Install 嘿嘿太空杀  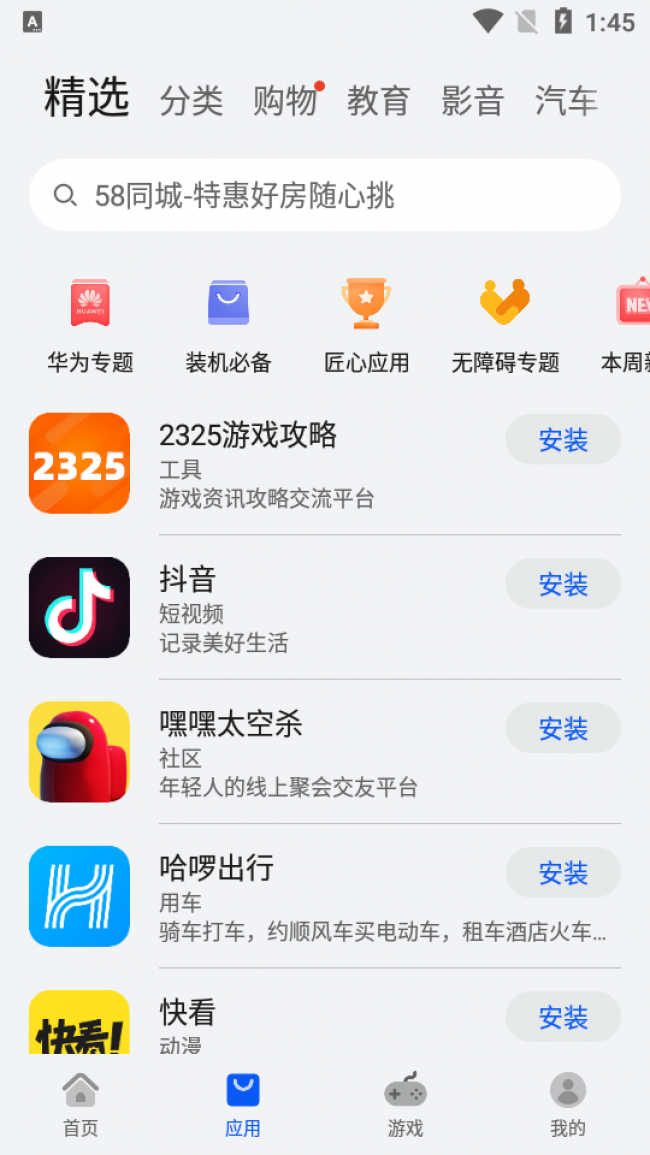click(563, 729)
